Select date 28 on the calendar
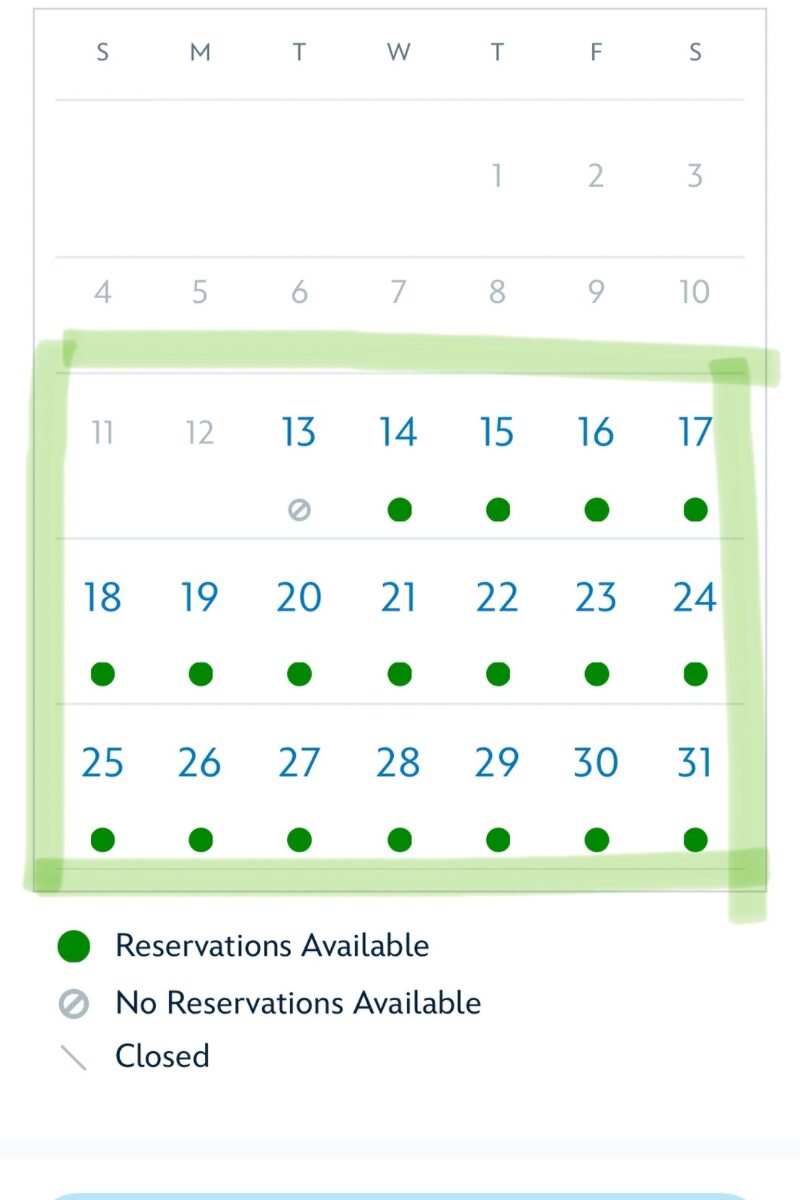Image resolution: width=800 pixels, height=1200 pixels. (398, 764)
